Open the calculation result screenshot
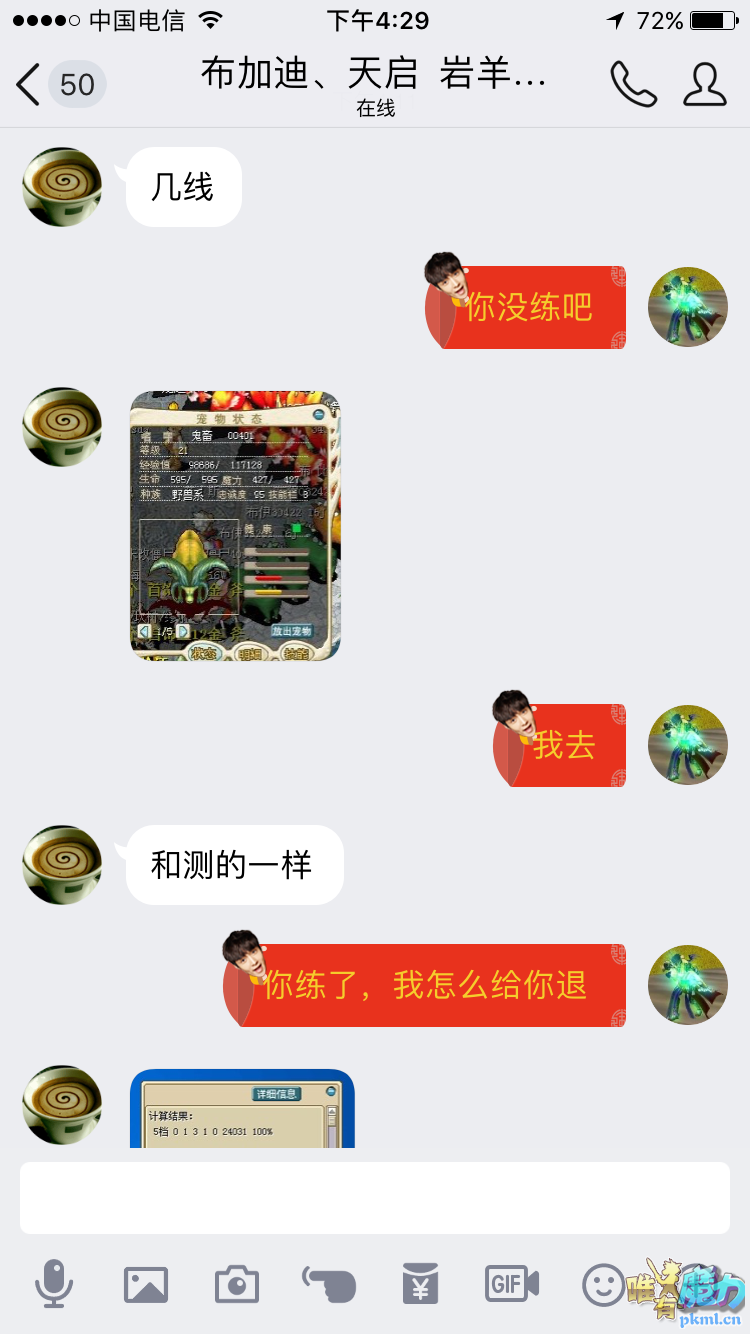The image size is (750, 1334). [x=242, y=1108]
